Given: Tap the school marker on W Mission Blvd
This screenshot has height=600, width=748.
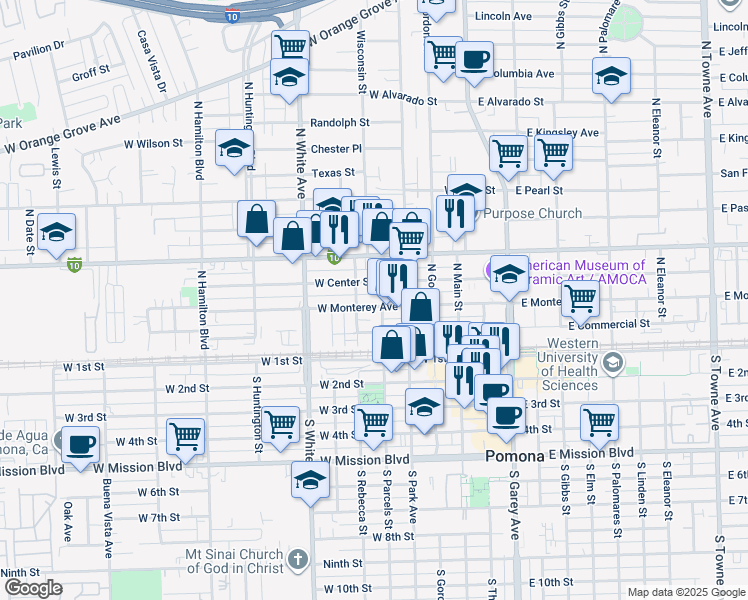Looking at the screenshot, I should [310, 480].
